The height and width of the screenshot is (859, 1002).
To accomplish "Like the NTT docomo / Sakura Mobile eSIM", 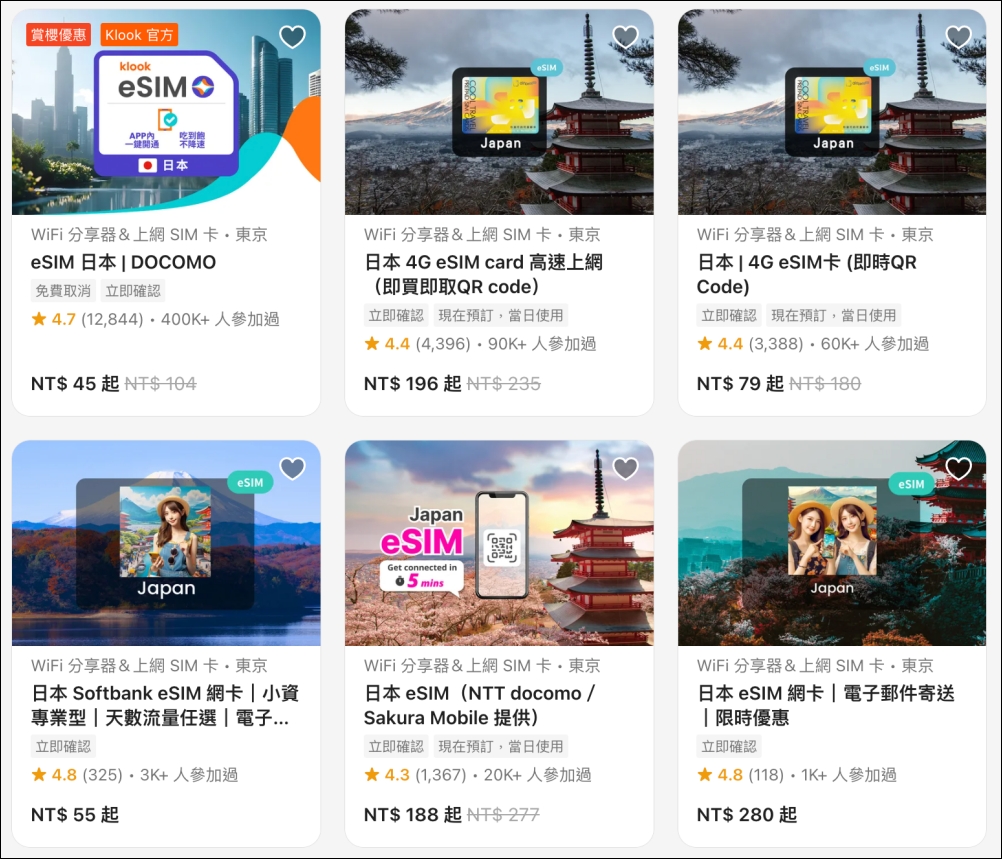I will 625,469.
